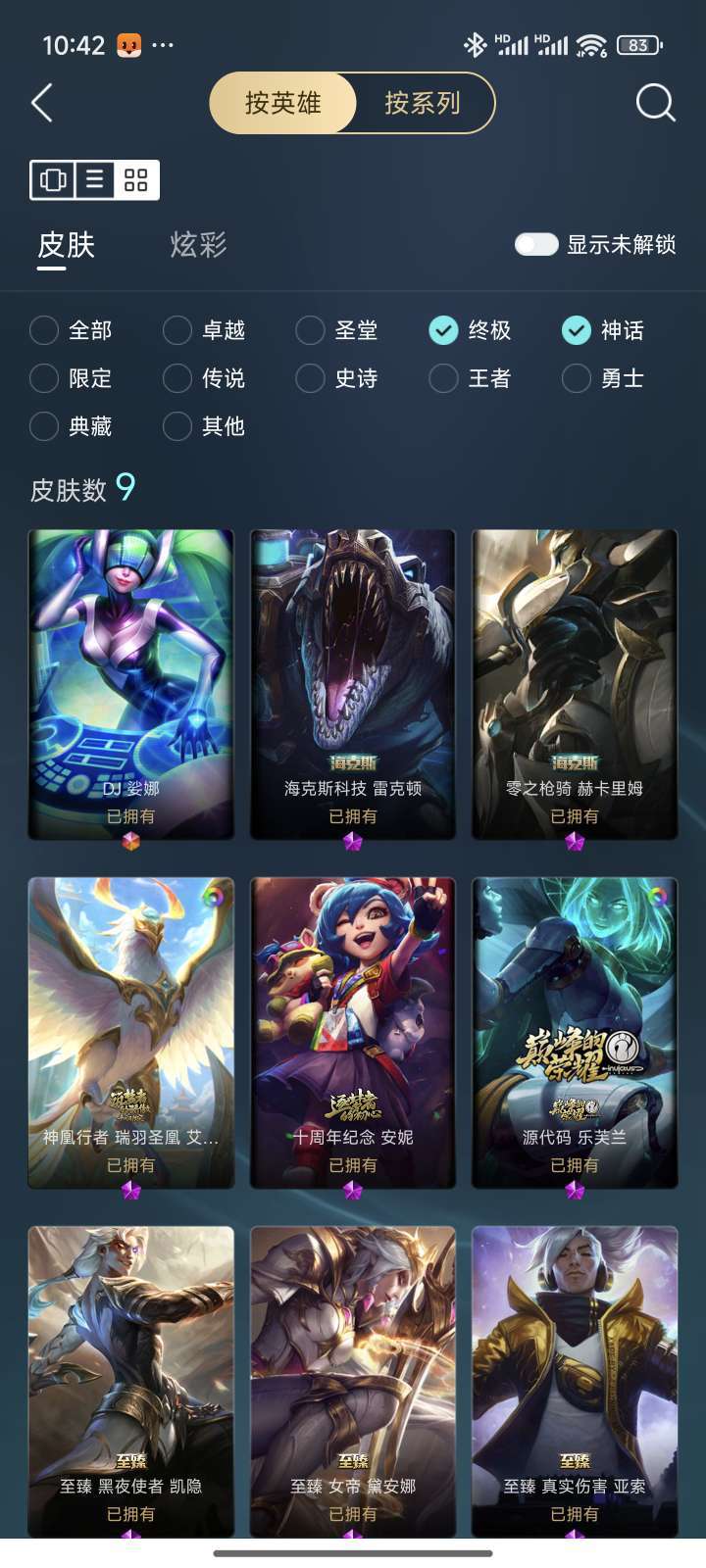Switch to the 按系列 segment
The width and height of the screenshot is (706, 1568).
[423, 103]
